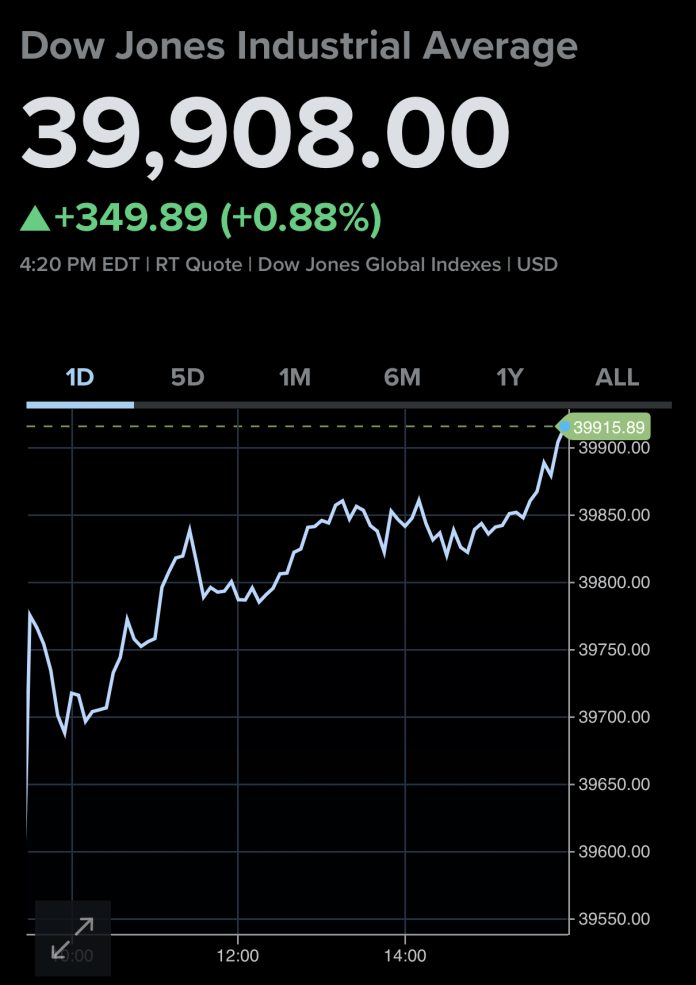Switch chart to 6M view
696x985 pixels.
tap(402, 378)
